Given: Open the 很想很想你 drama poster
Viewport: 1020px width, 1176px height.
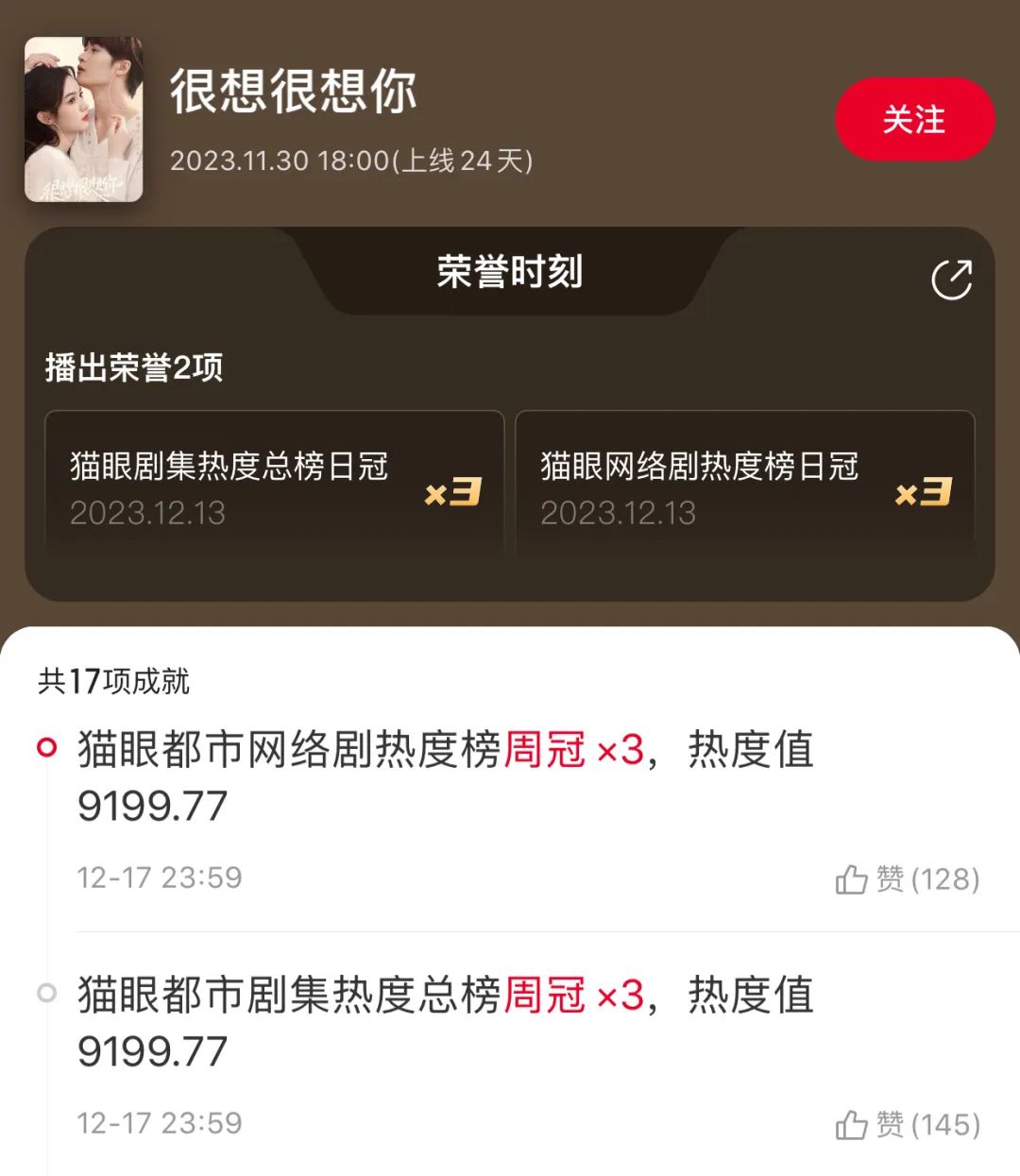Looking at the screenshot, I should (84, 119).
